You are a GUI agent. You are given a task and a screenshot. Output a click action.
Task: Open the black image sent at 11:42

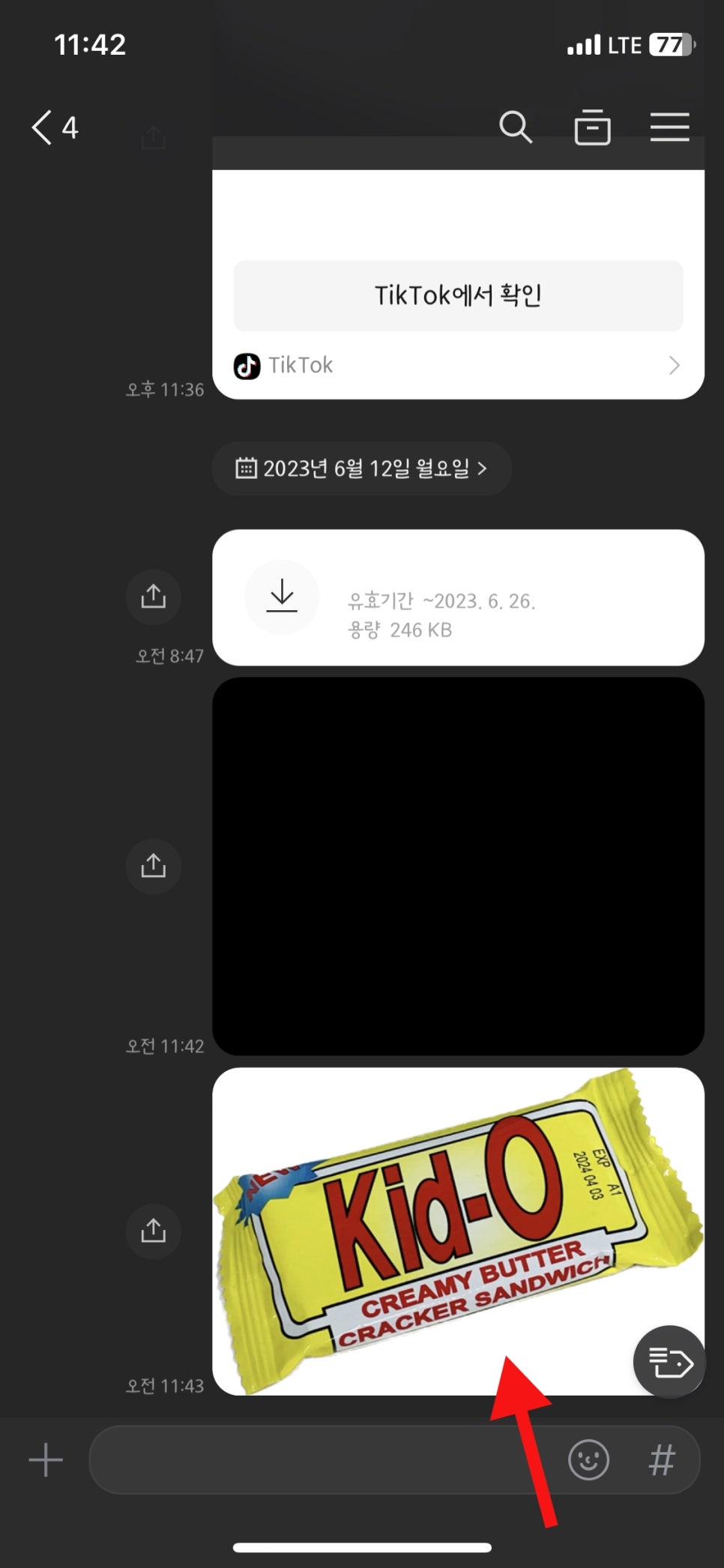[x=458, y=866]
